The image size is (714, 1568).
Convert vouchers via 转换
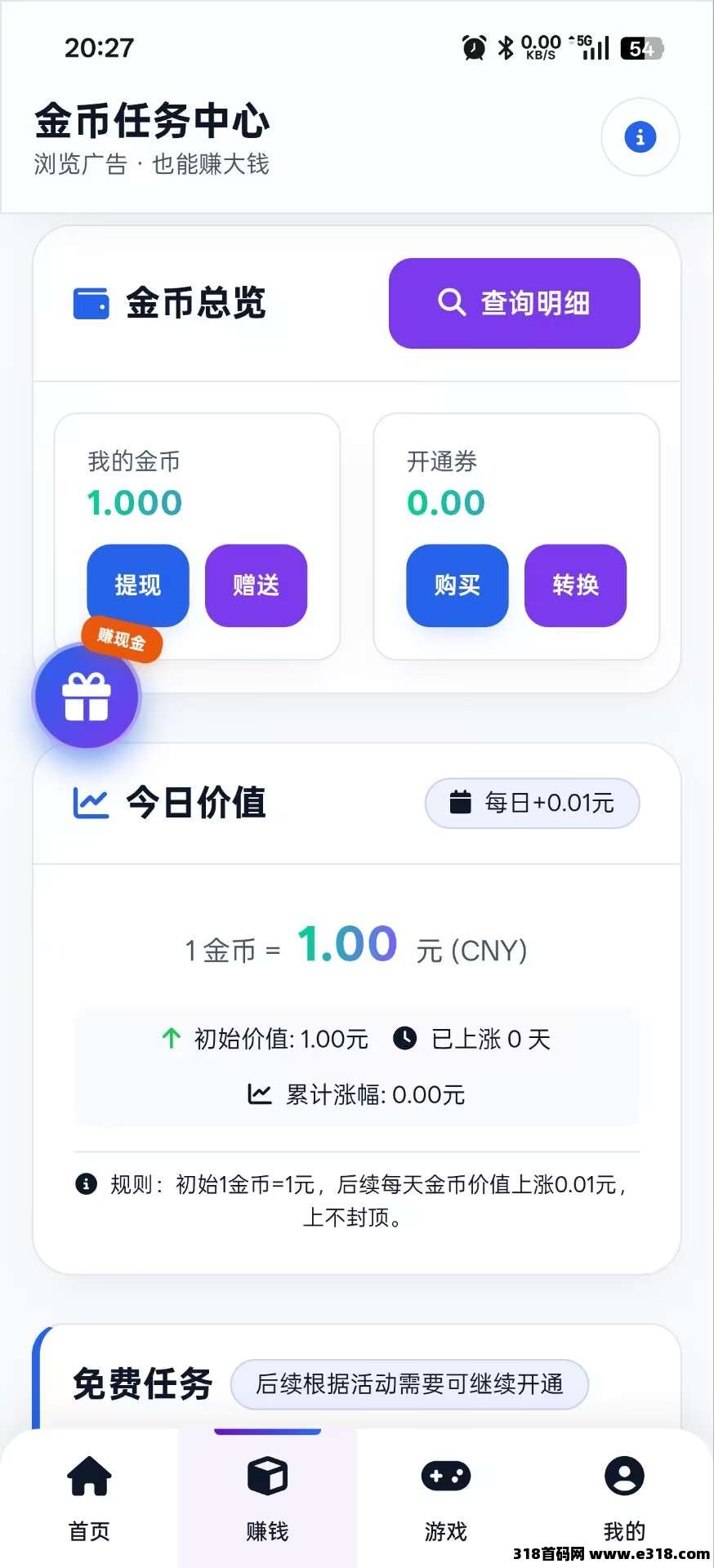click(x=575, y=585)
